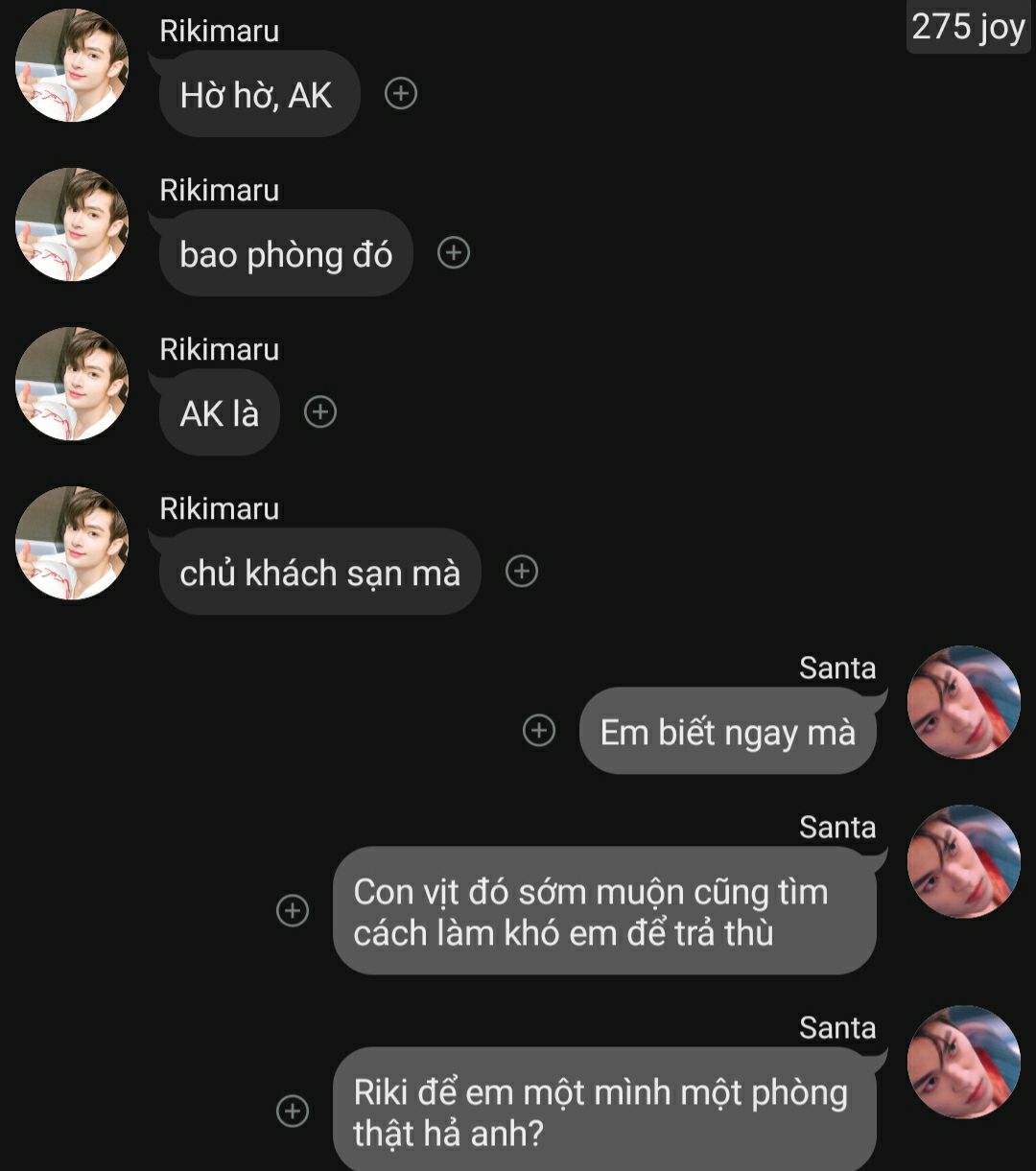Tap the plus icon next to the "Riki để em" message
Viewport: 1036px width, 1171px height.
293,1112
